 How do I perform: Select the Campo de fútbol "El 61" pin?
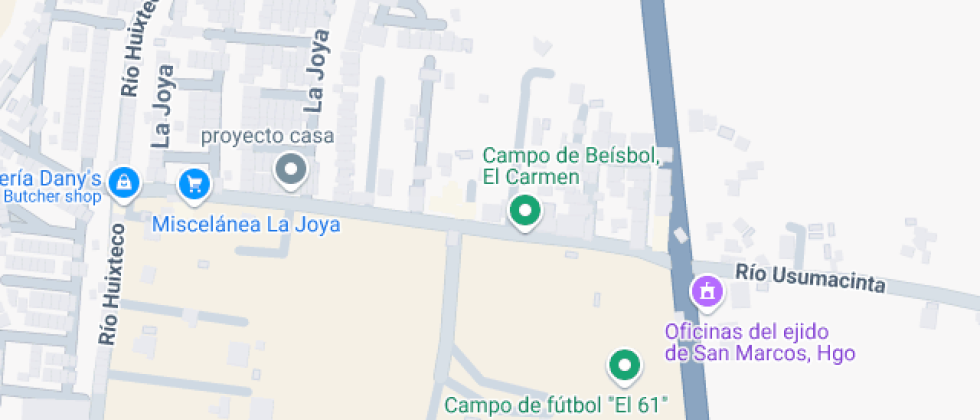pos(625,365)
